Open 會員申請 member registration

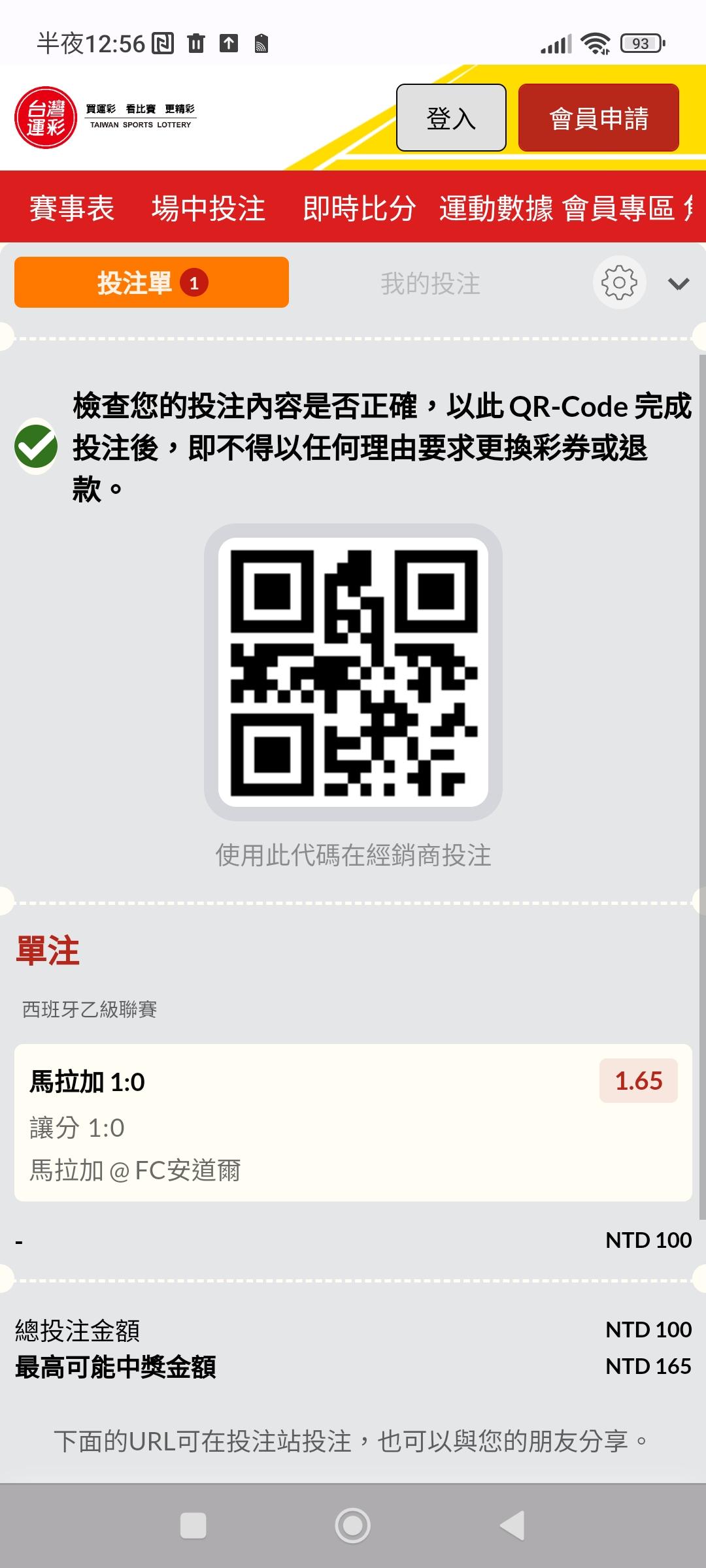[599, 118]
